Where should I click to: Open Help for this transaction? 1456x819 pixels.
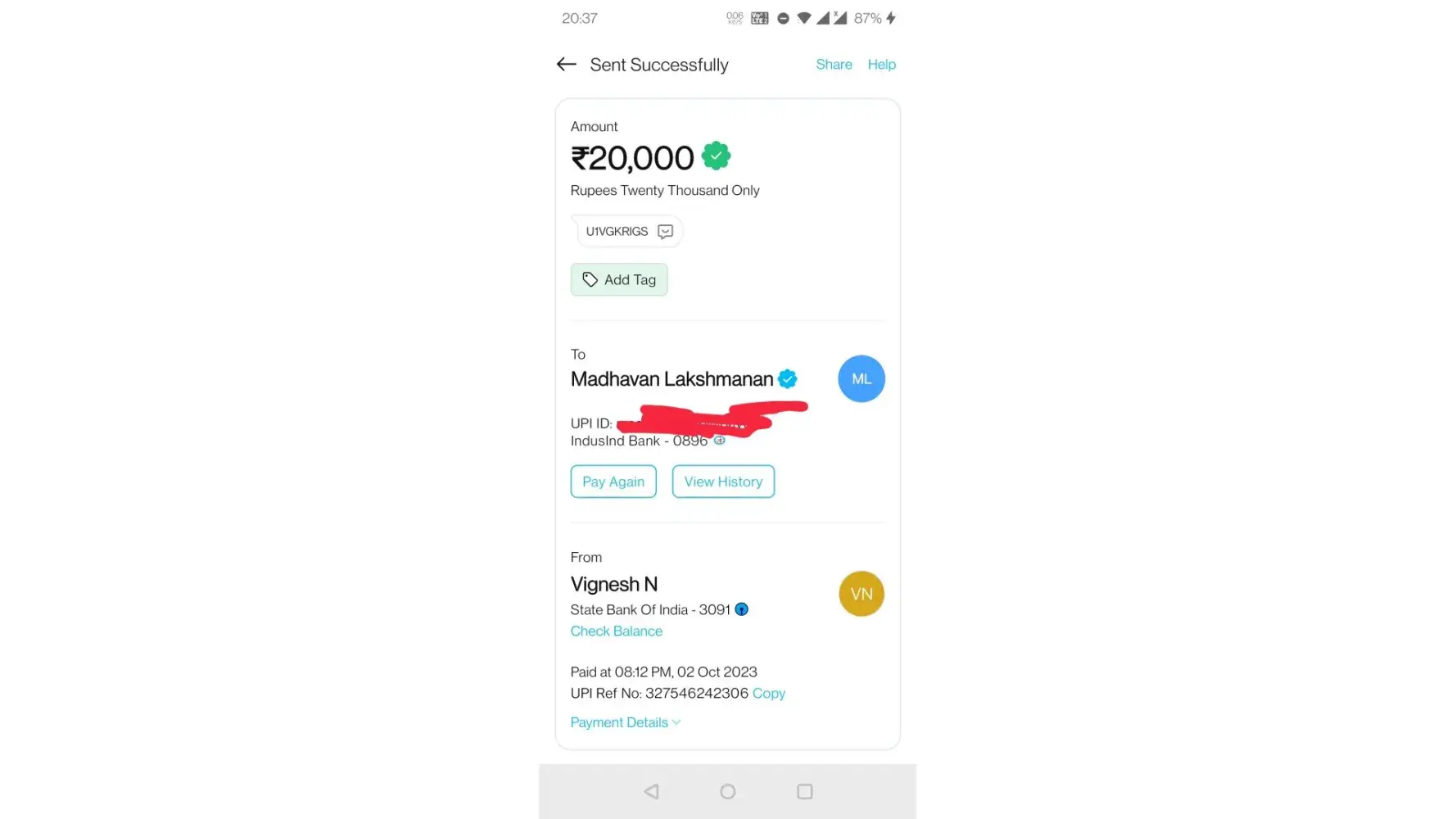point(881,65)
